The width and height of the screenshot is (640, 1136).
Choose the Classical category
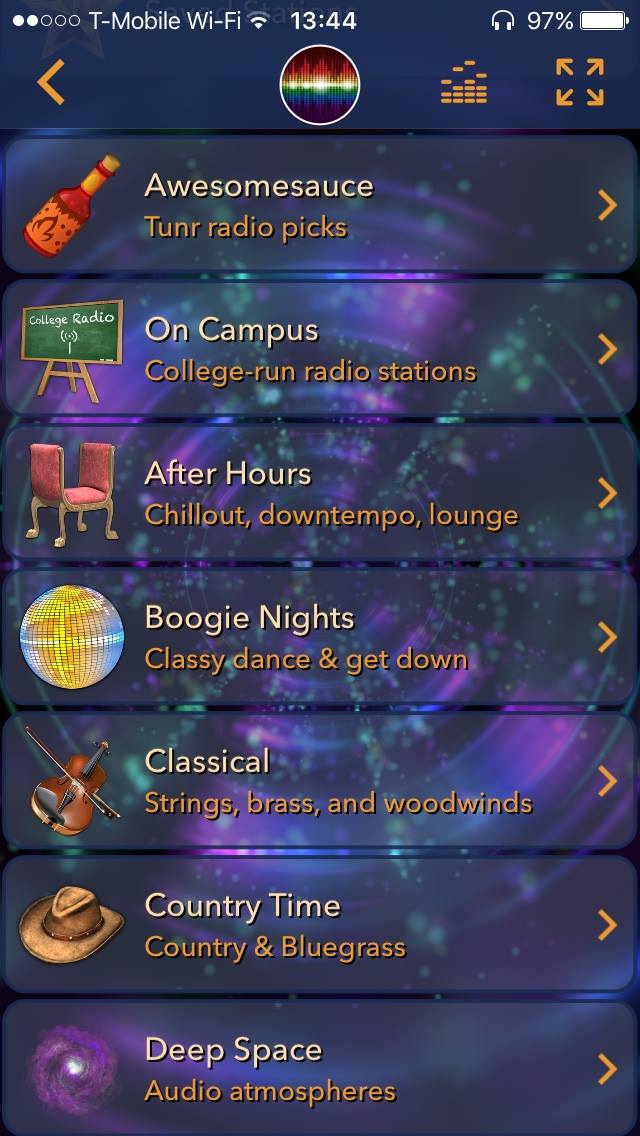(320, 781)
